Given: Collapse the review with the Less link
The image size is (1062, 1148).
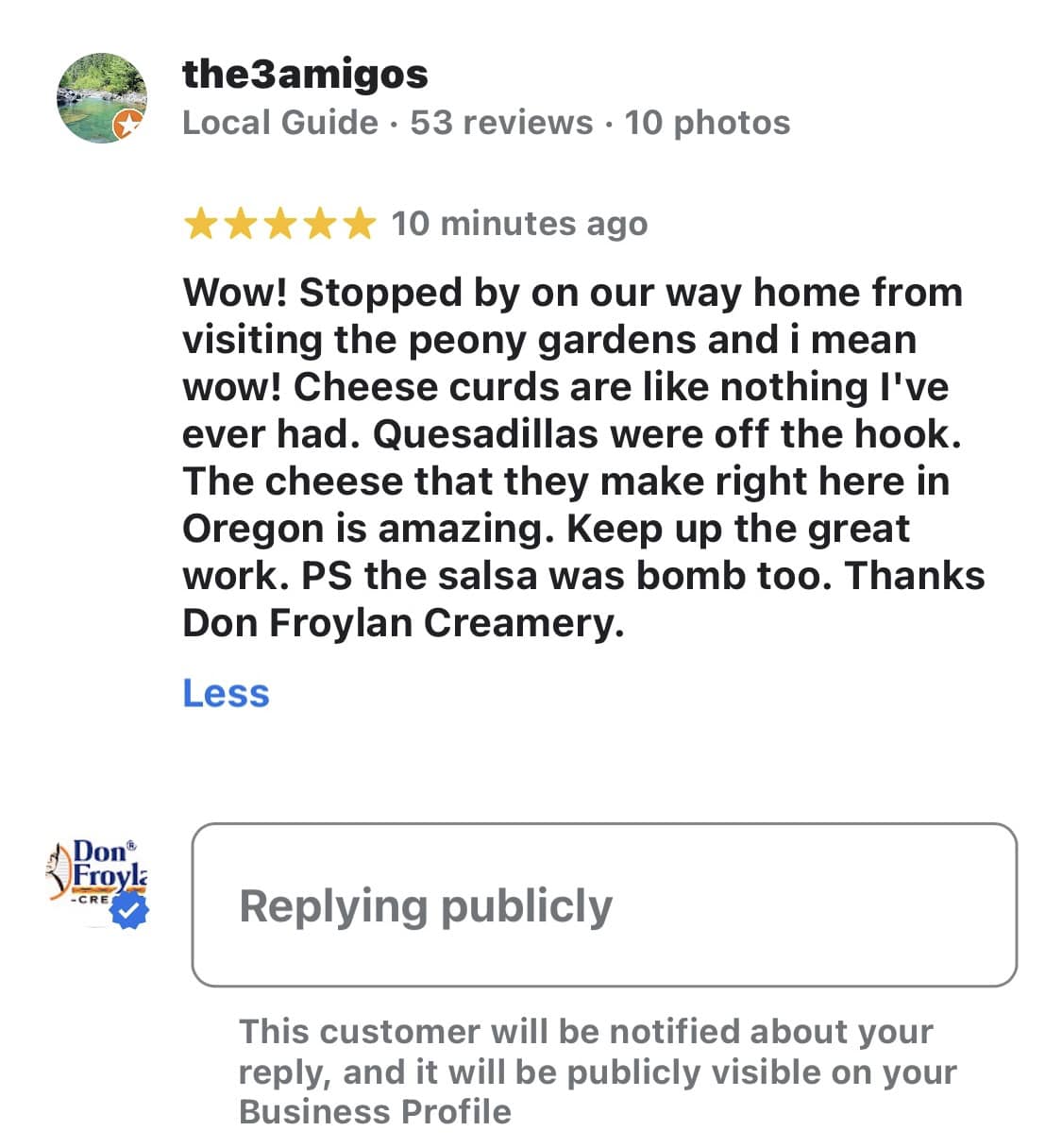Looking at the screenshot, I should point(226,693).
